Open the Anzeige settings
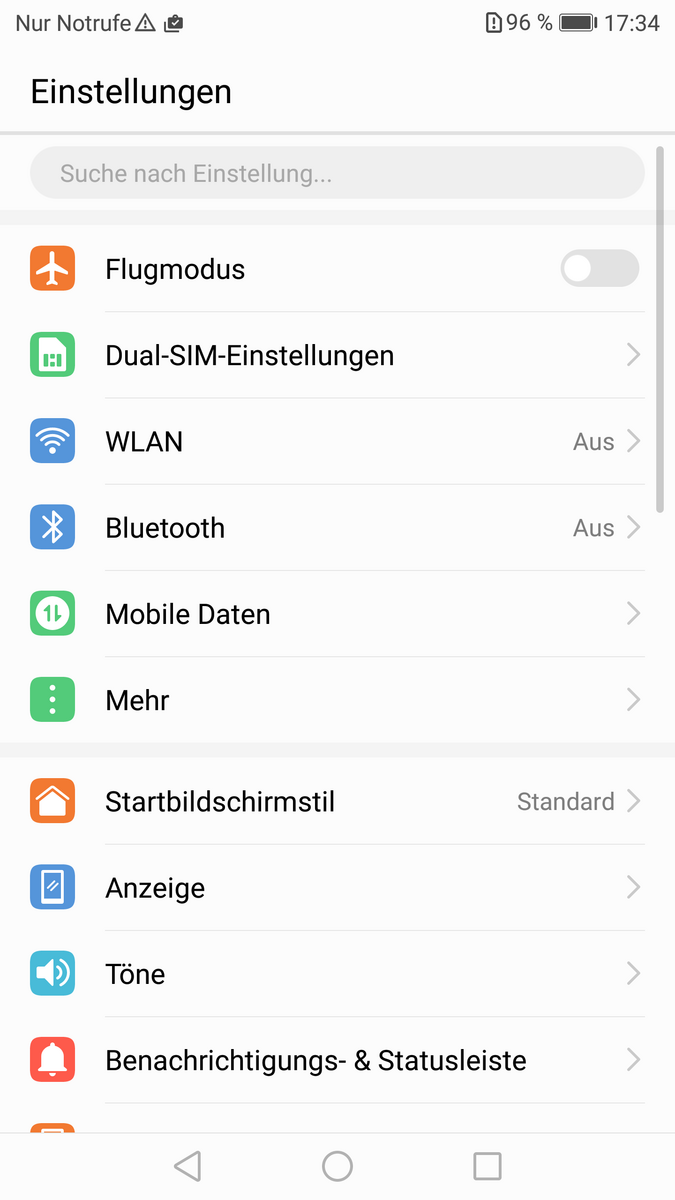Screen dimensions: 675x1200 [x=337, y=887]
